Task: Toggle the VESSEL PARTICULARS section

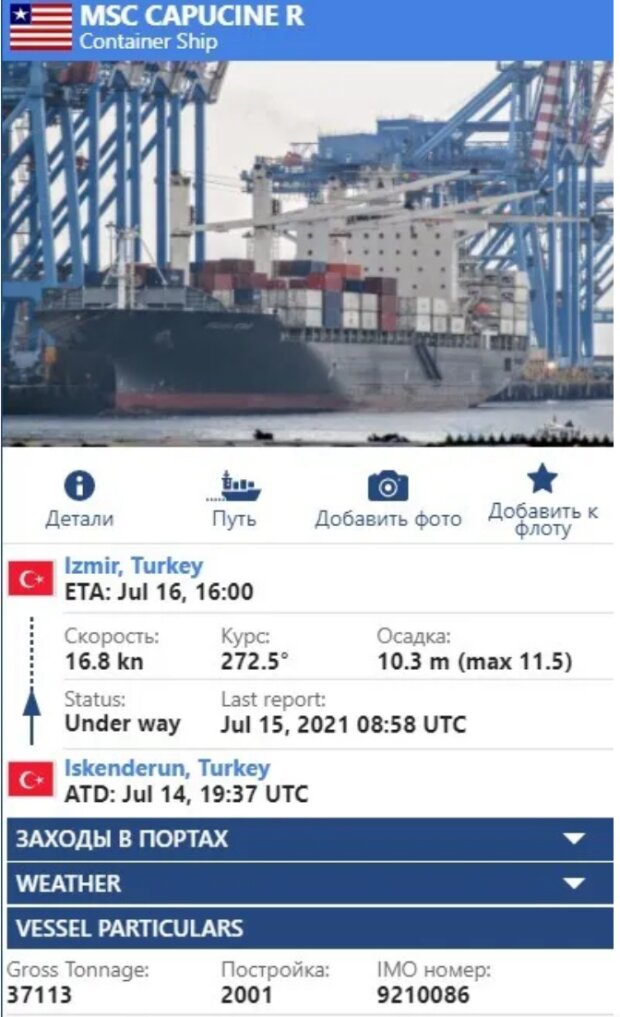Action: pos(310,928)
